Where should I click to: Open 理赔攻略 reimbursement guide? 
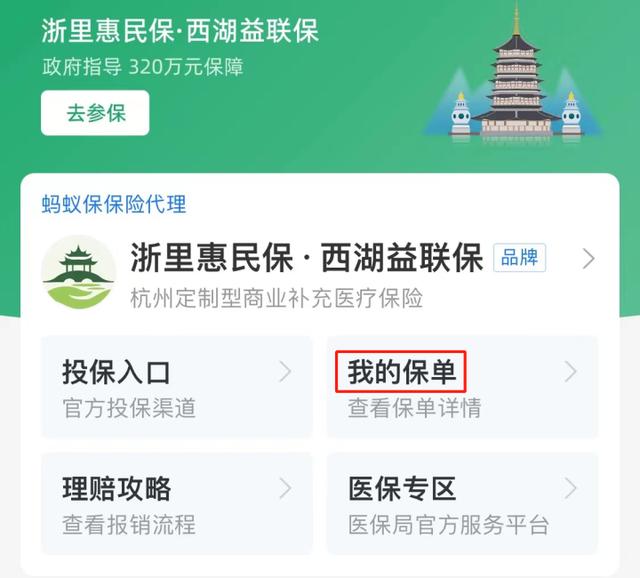(176, 503)
